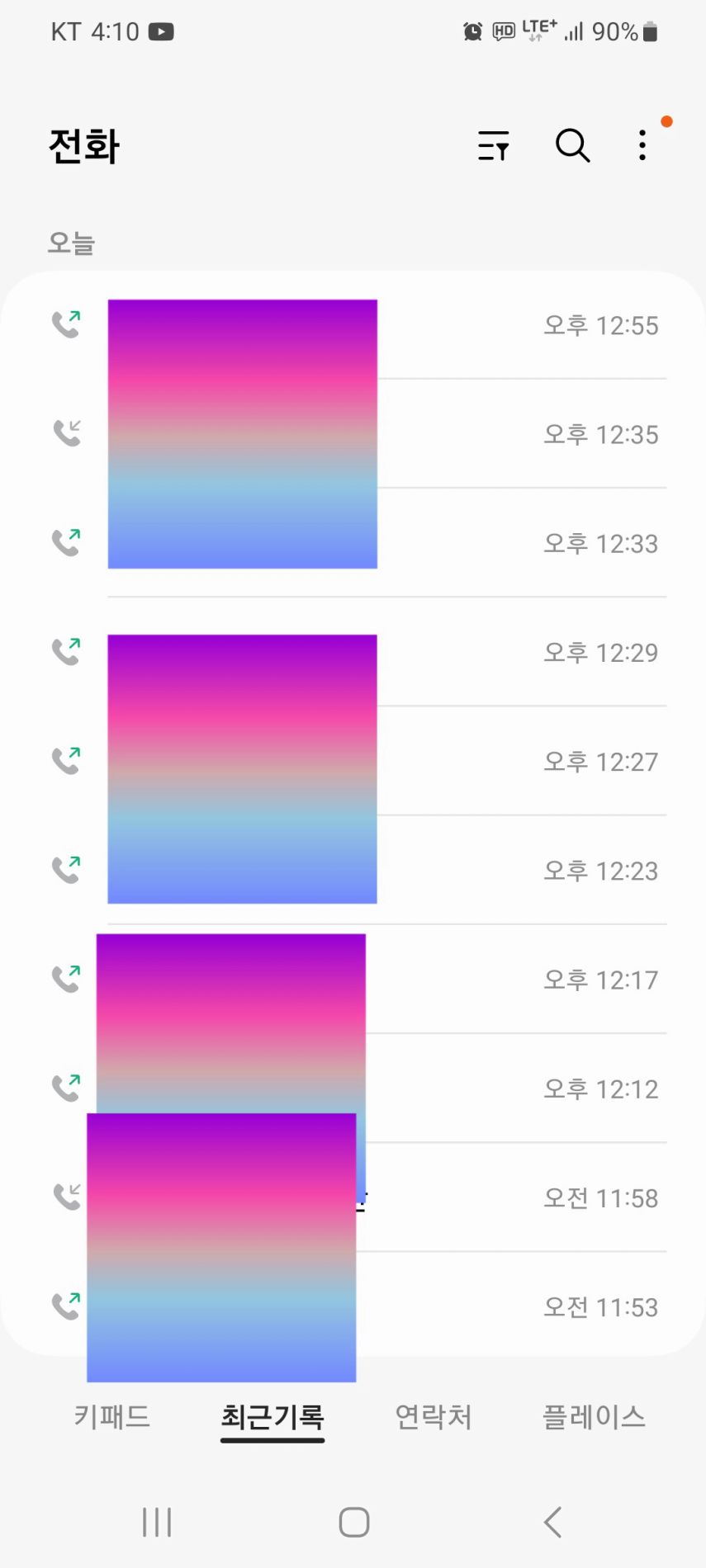Tap the call record at 오후 12:17

coord(353,979)
